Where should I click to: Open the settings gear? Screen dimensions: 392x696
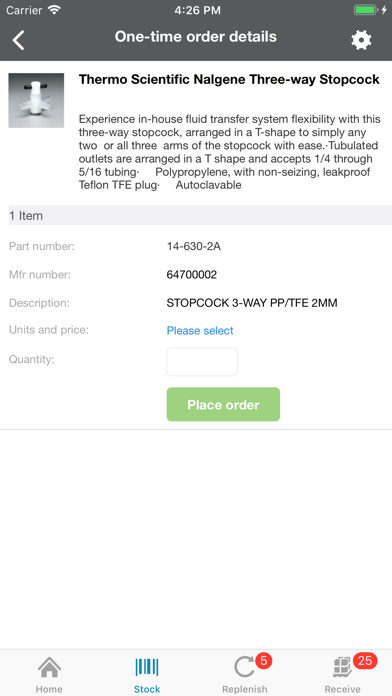click(x=361, y=40)
